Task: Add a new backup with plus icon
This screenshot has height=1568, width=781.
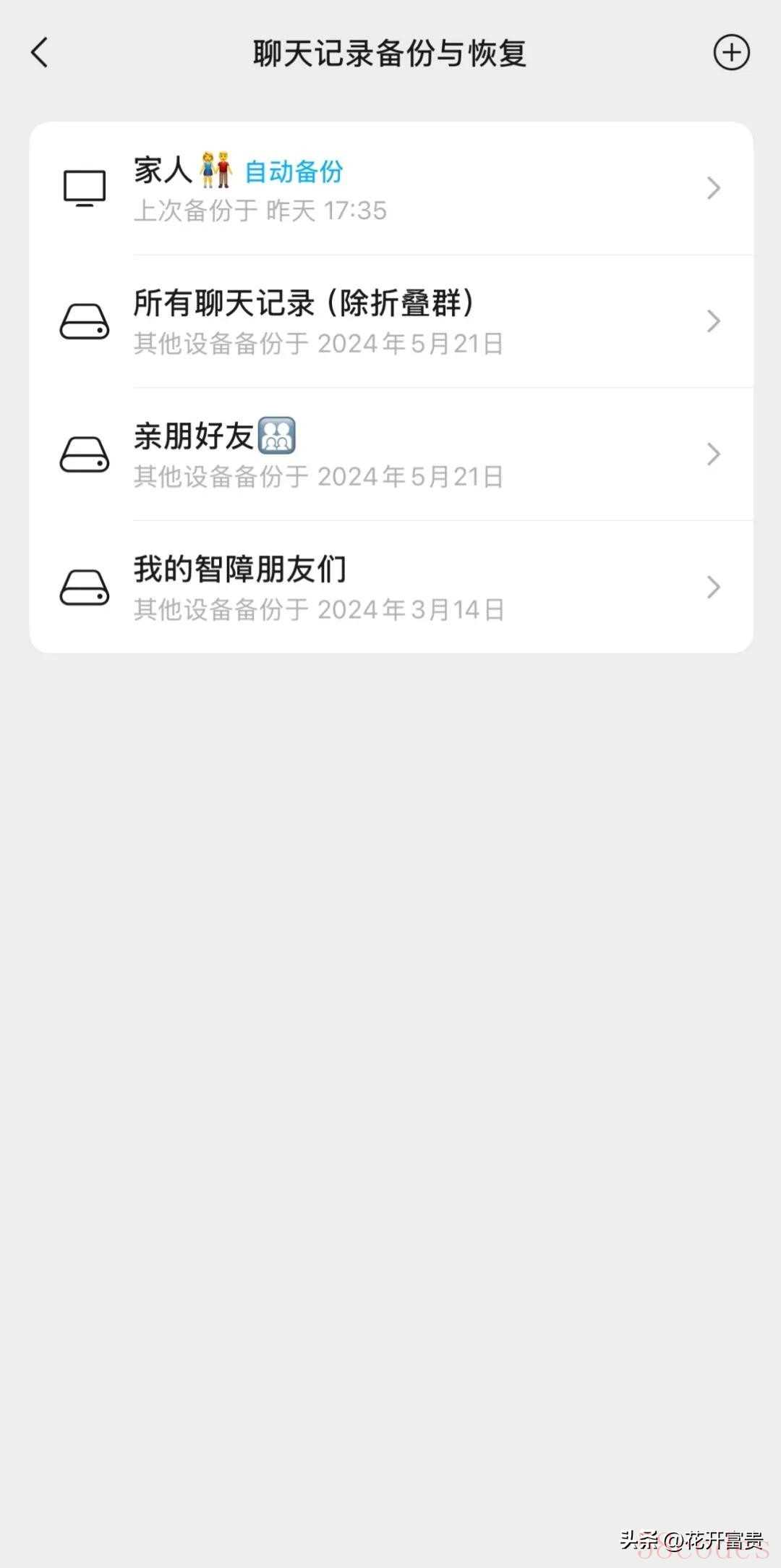Action: coord(731,53)
